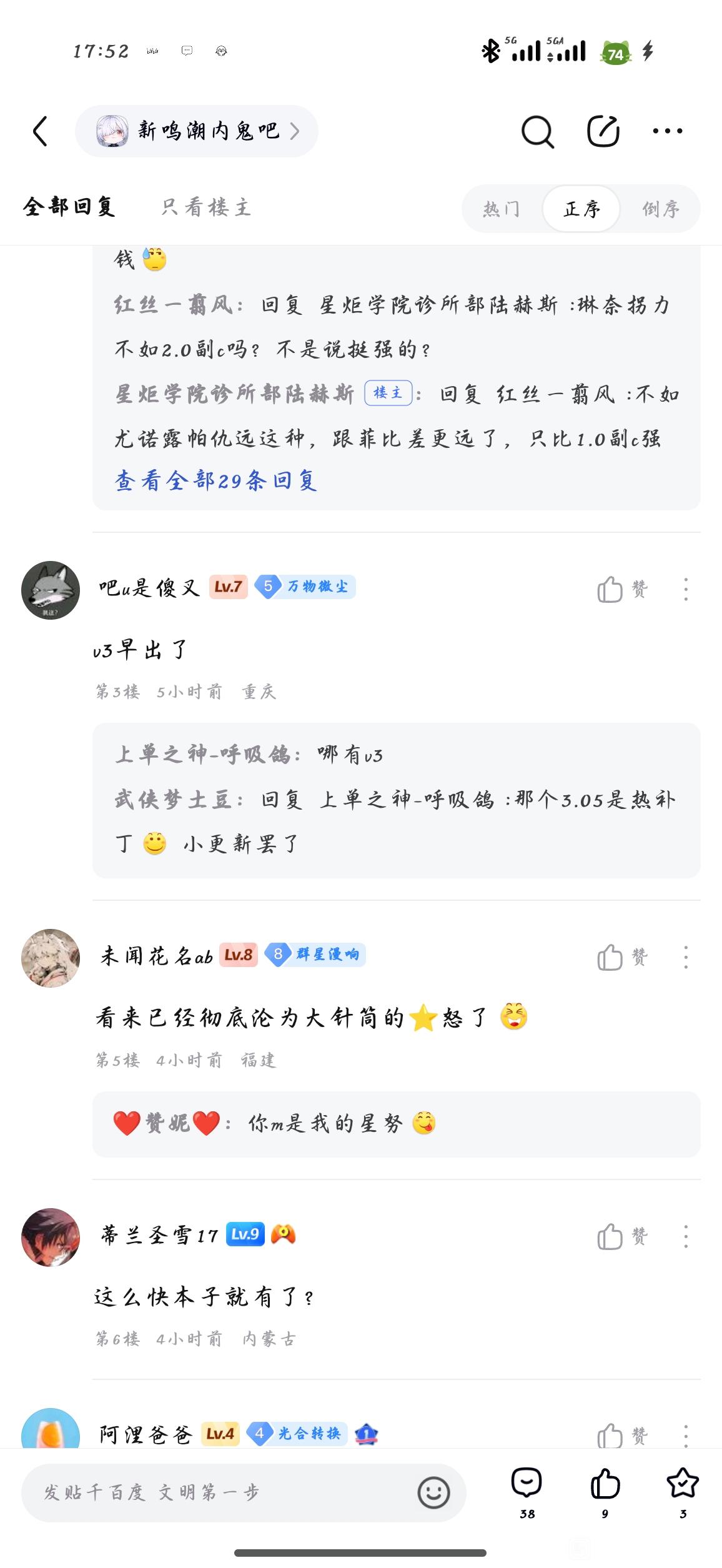722x1568 pixels.
Task: Like the comment by 吧u是傻叉
Action: [x=622, y=589]
